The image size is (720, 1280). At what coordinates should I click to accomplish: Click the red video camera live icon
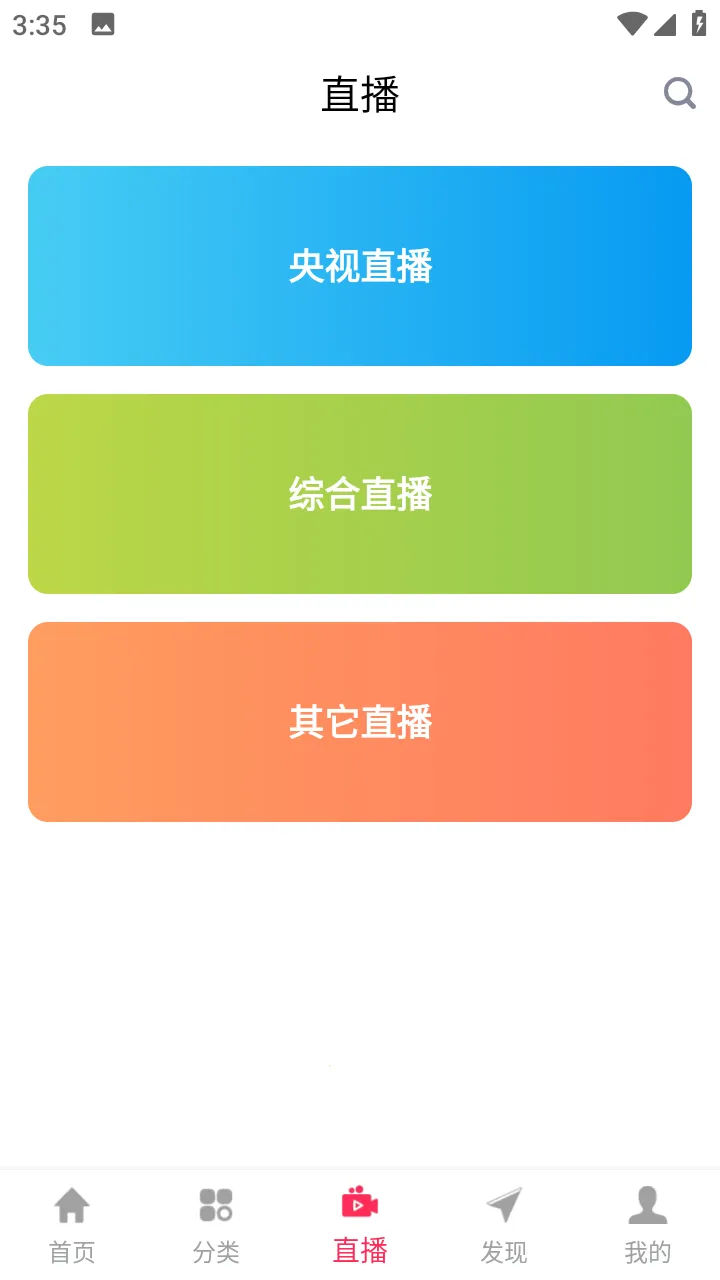[x=359, y=1205]
